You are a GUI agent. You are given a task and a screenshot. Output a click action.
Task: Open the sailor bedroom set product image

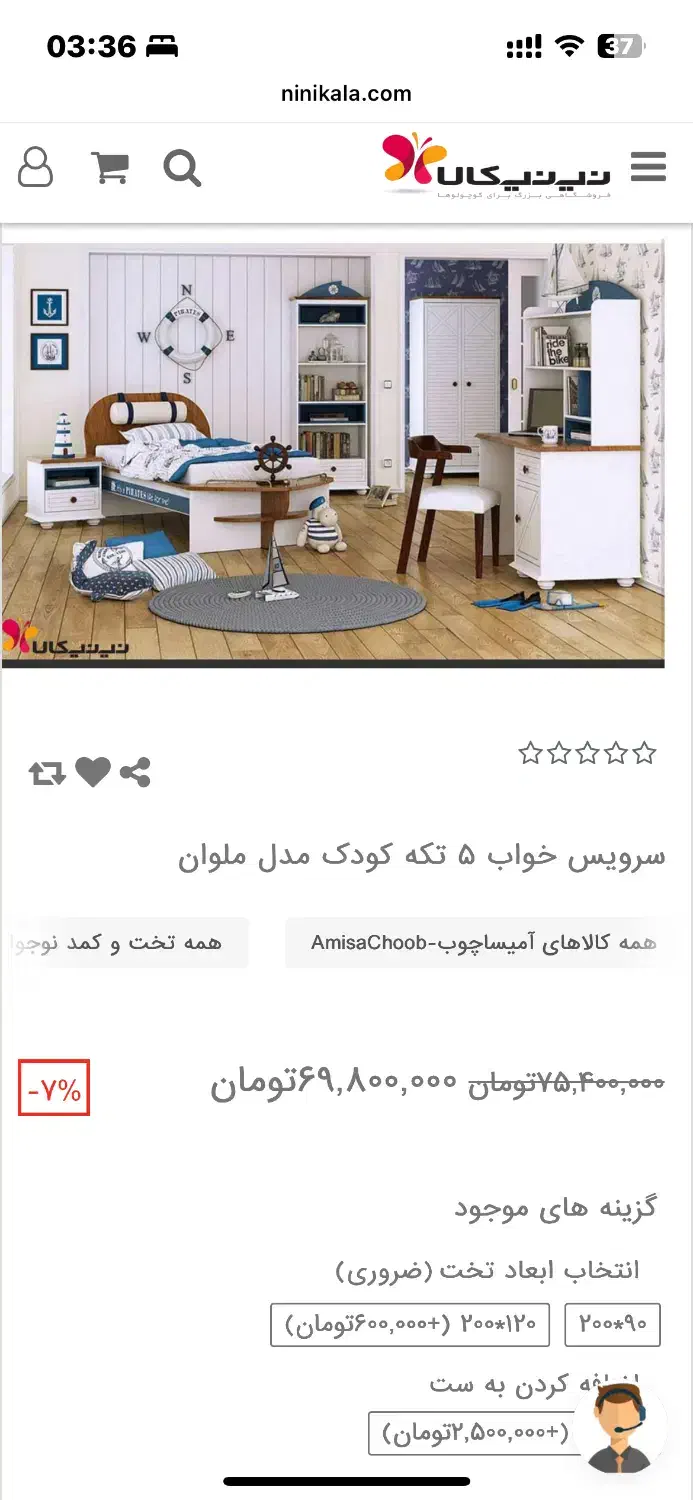333,455
